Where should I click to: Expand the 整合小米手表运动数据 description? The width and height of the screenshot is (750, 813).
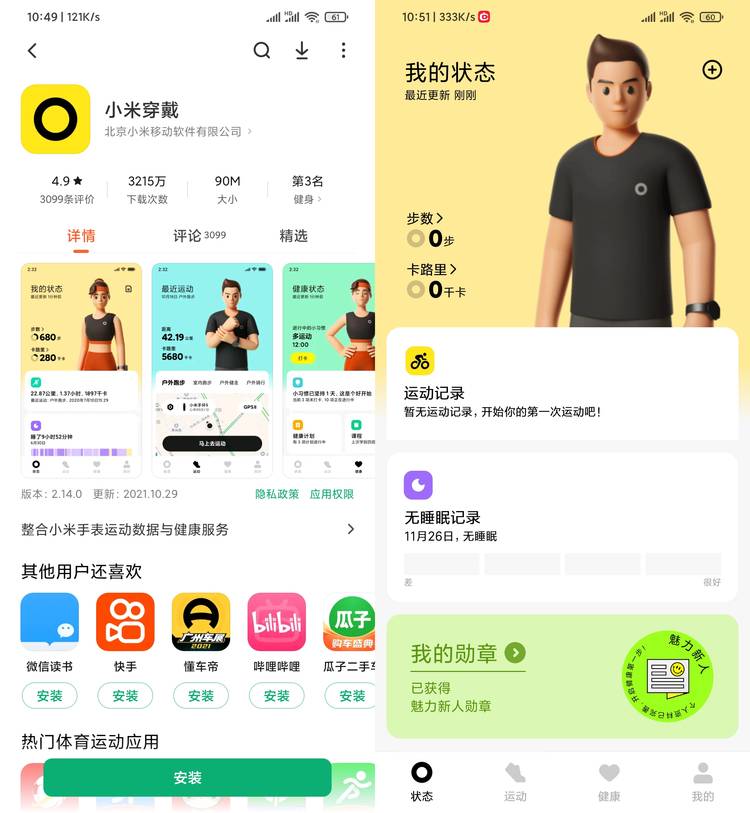coord(350,529)
